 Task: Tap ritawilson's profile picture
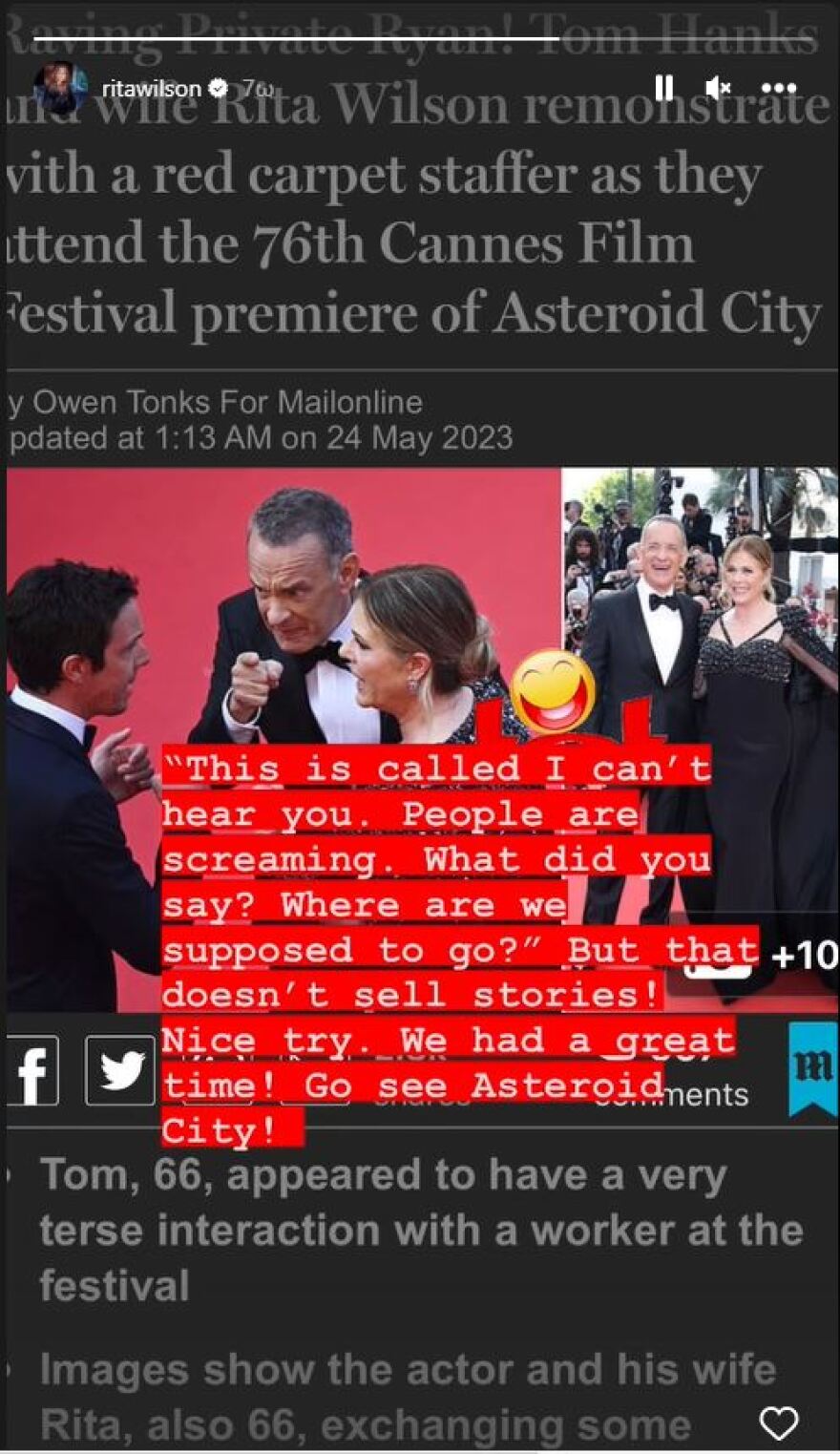coord(59,88)
